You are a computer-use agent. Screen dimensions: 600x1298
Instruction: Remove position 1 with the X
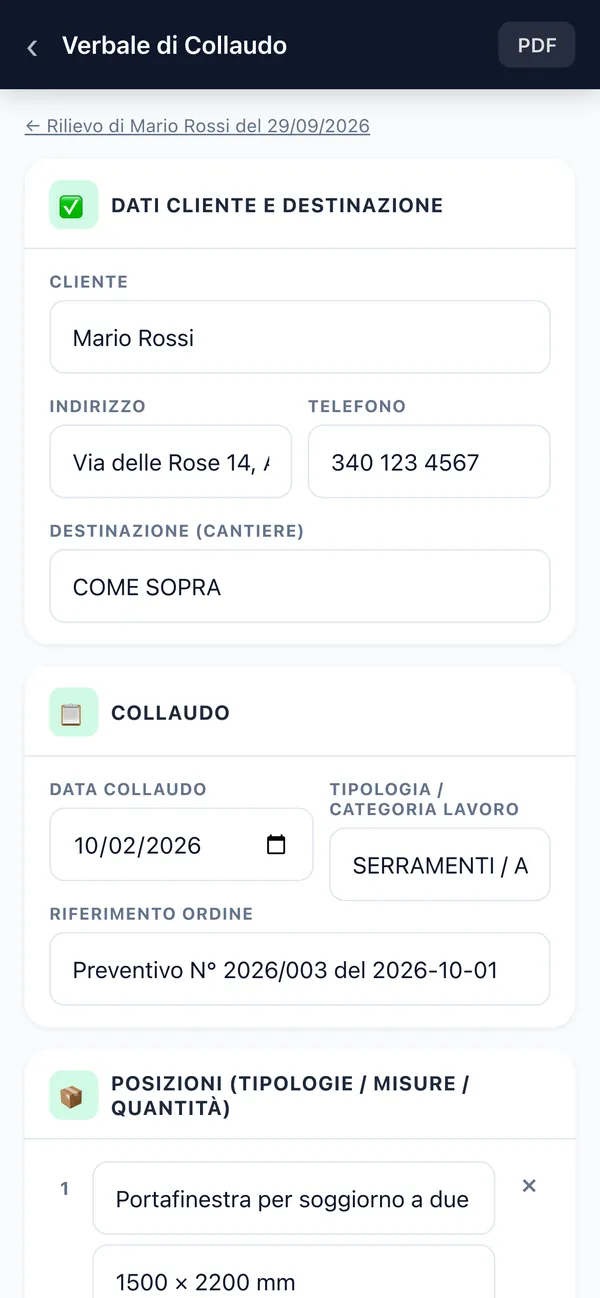coord(530,1185)
